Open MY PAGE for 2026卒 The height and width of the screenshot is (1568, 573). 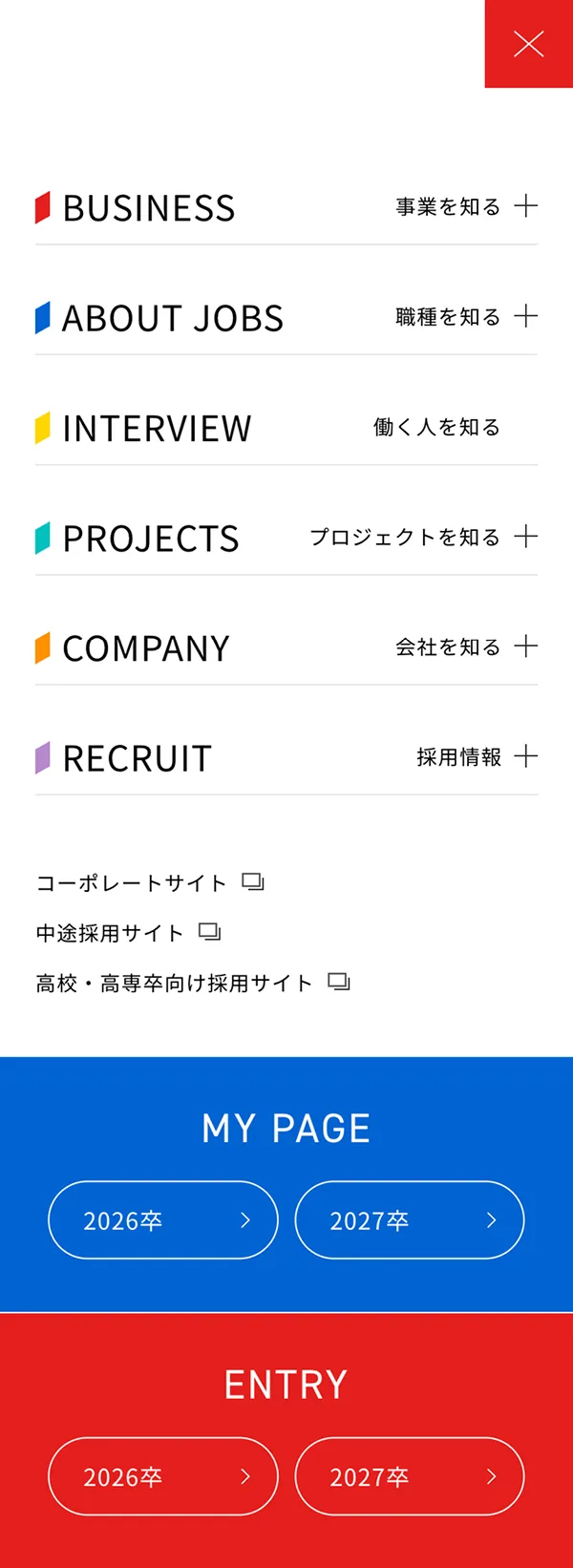click(x=162, y=1220)
